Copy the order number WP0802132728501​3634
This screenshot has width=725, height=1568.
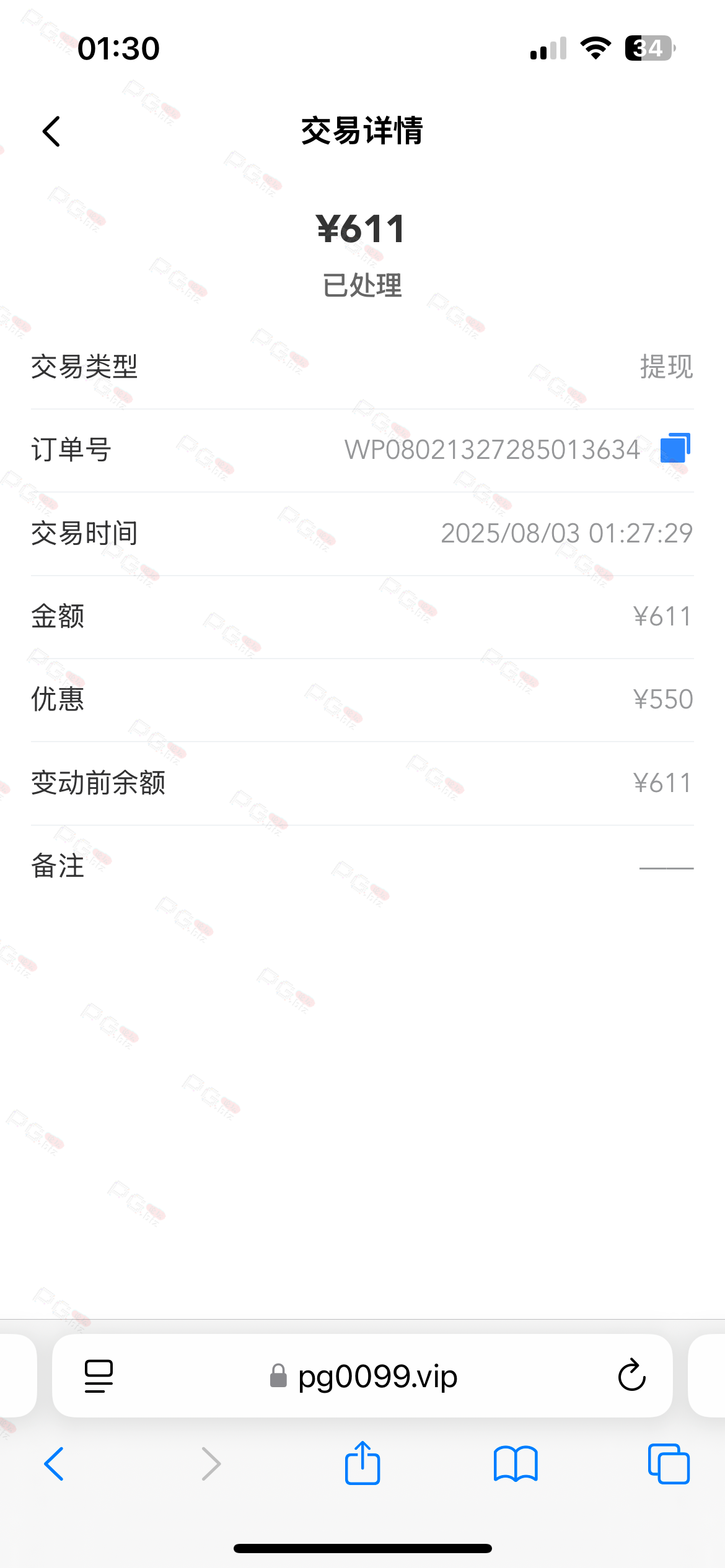675,448
